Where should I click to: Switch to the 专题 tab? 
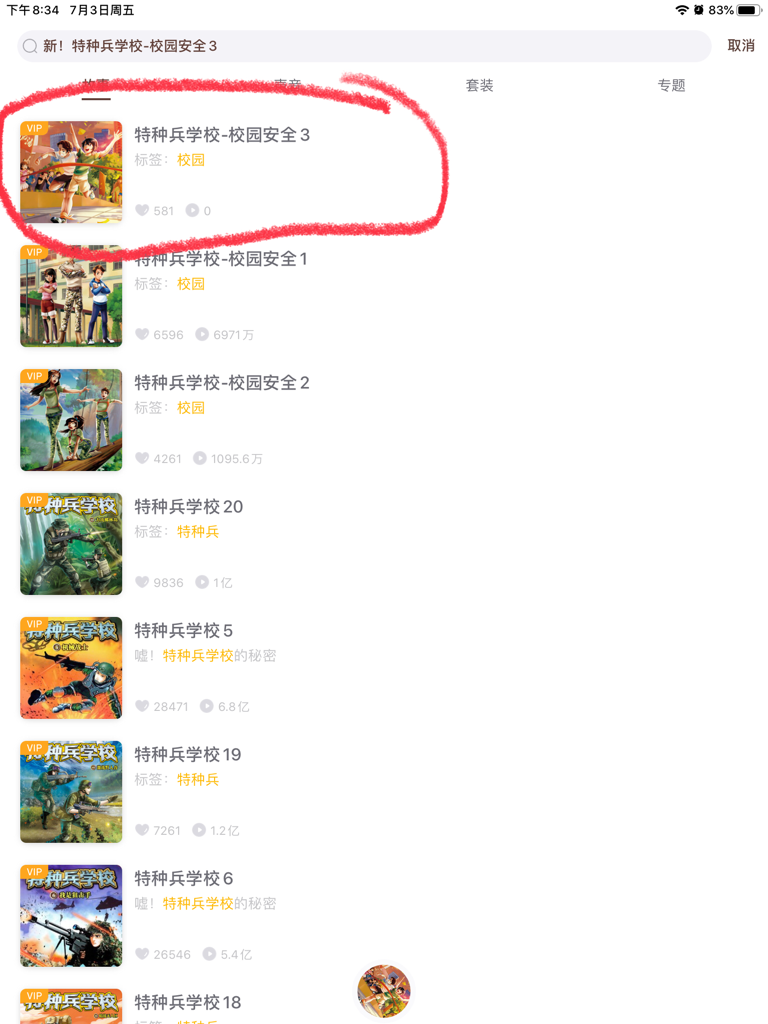point(671,86)
